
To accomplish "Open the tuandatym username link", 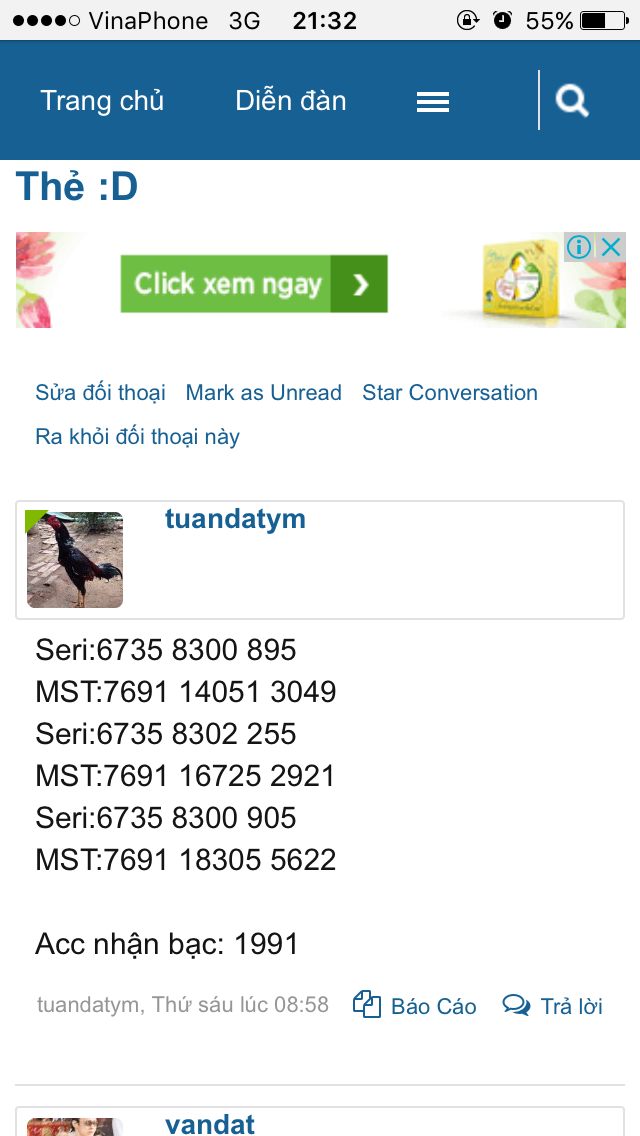I will click(236, 519).
